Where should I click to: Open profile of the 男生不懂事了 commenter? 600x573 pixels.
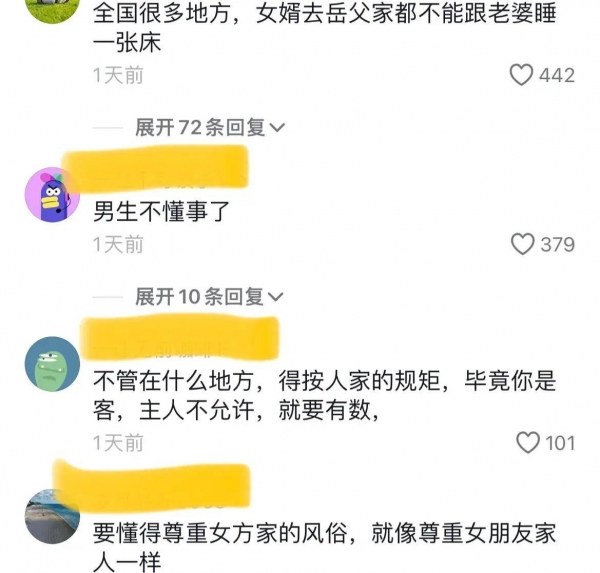(x=52, y=195)
